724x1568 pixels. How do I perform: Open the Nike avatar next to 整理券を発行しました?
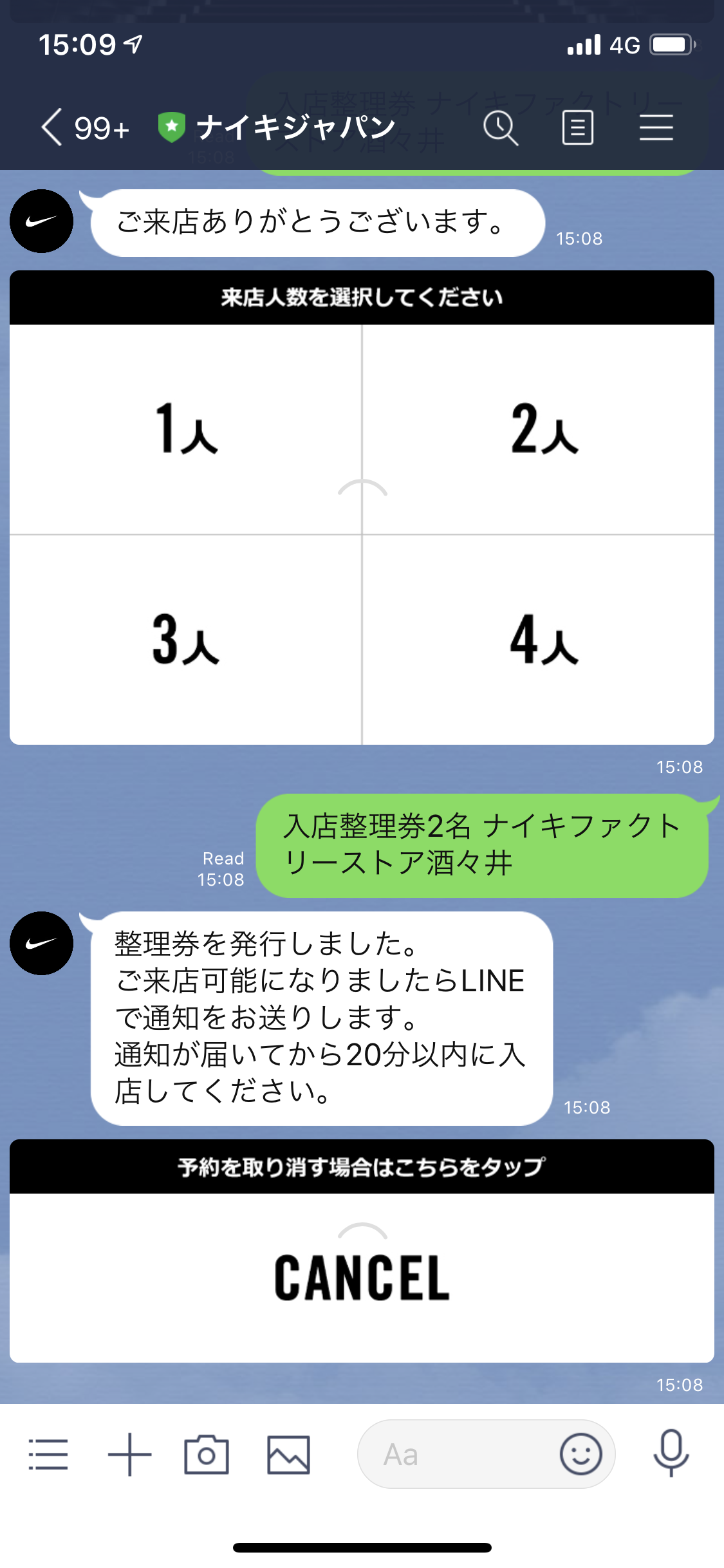(42, 943)
